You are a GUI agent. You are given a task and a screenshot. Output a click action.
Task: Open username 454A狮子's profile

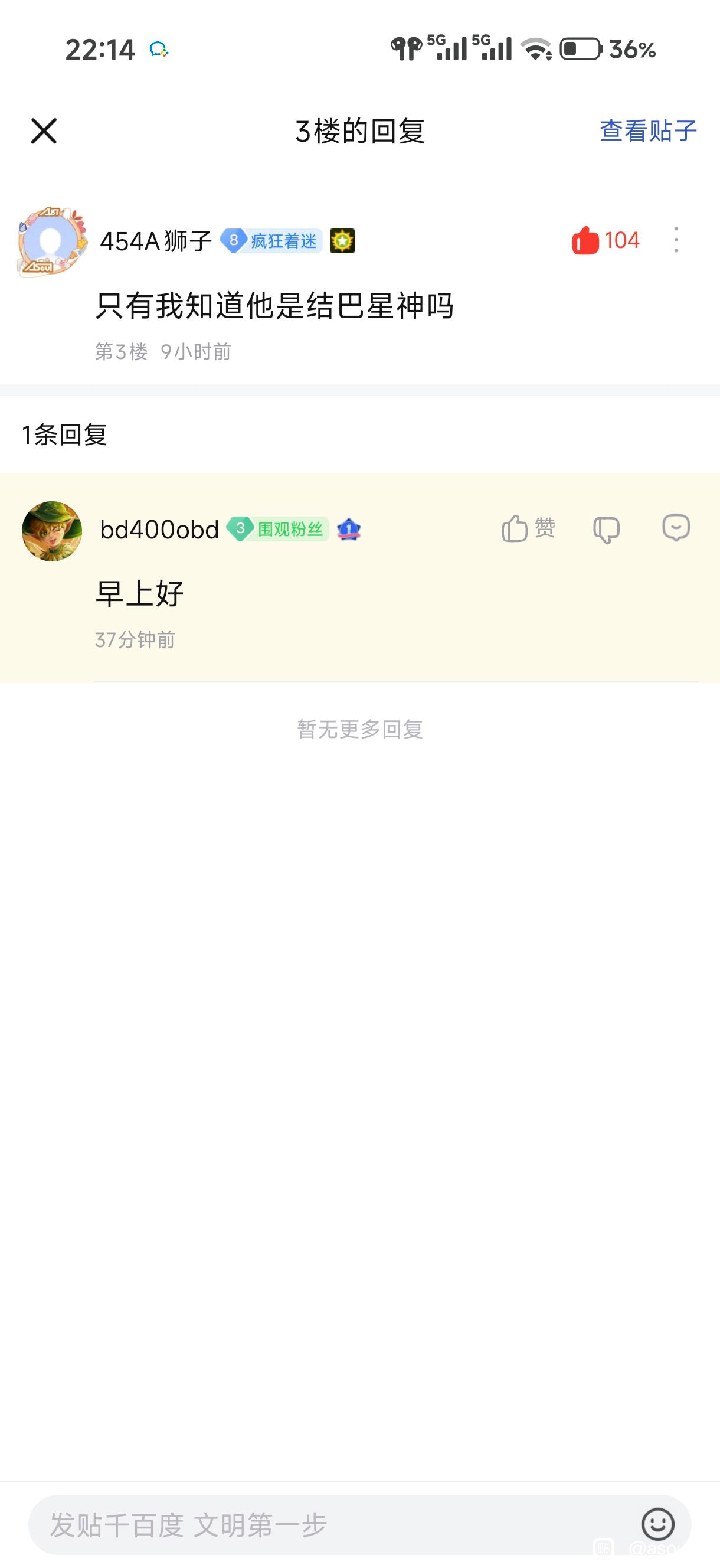[155, 241]
